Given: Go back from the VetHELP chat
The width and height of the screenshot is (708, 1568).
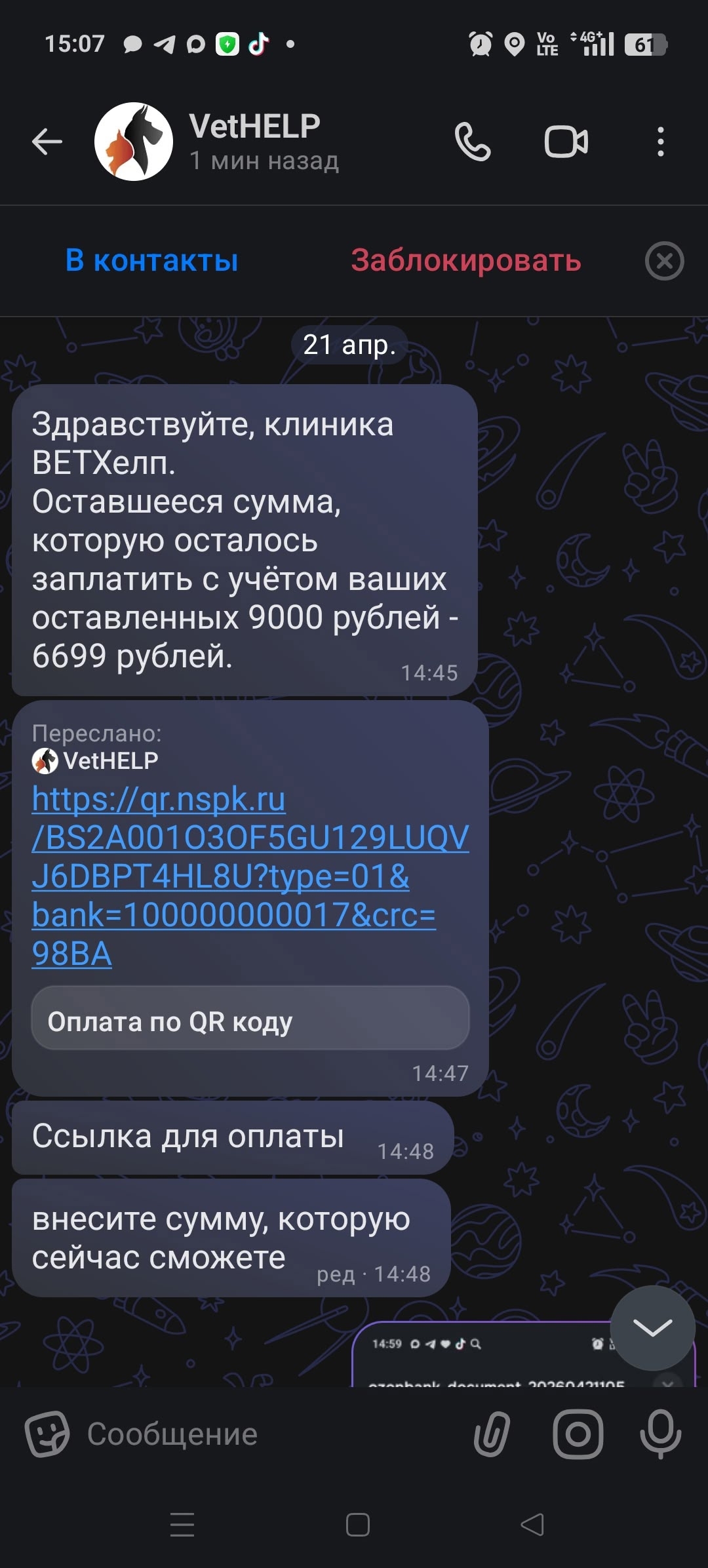Looking at the screenshot, I should tap(47, 142).
